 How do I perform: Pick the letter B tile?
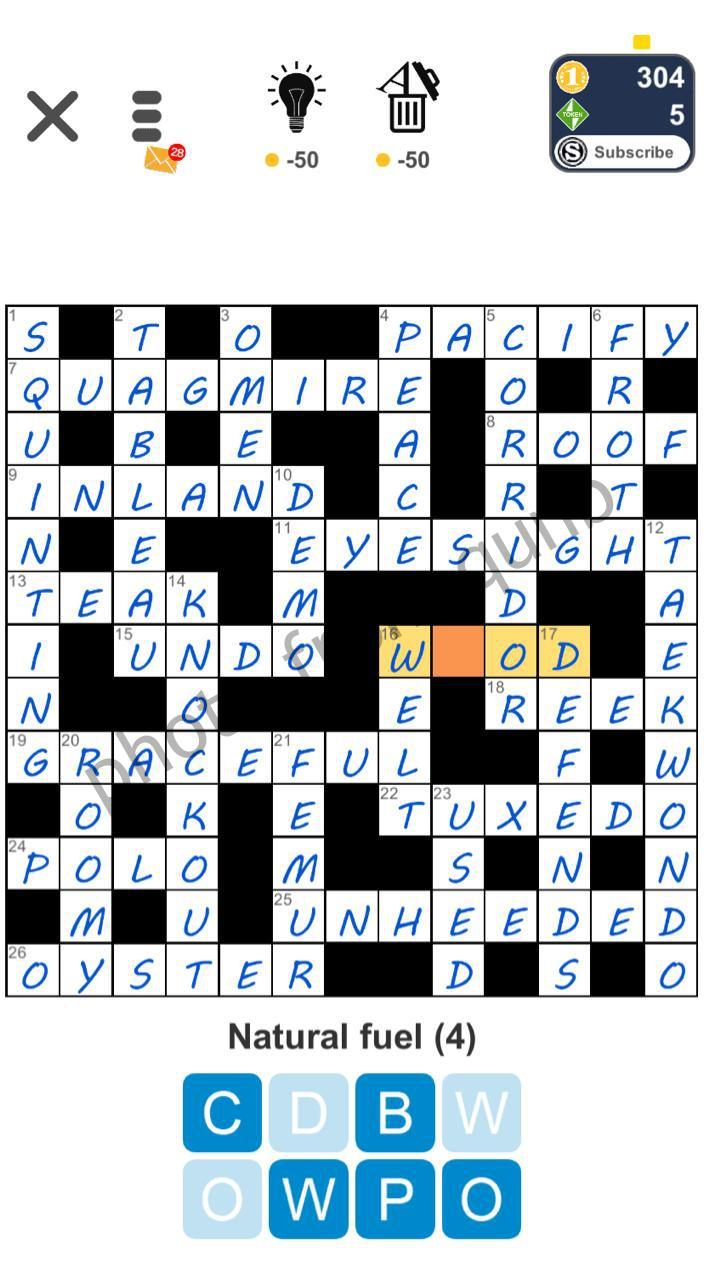[x=395, y=1112]
